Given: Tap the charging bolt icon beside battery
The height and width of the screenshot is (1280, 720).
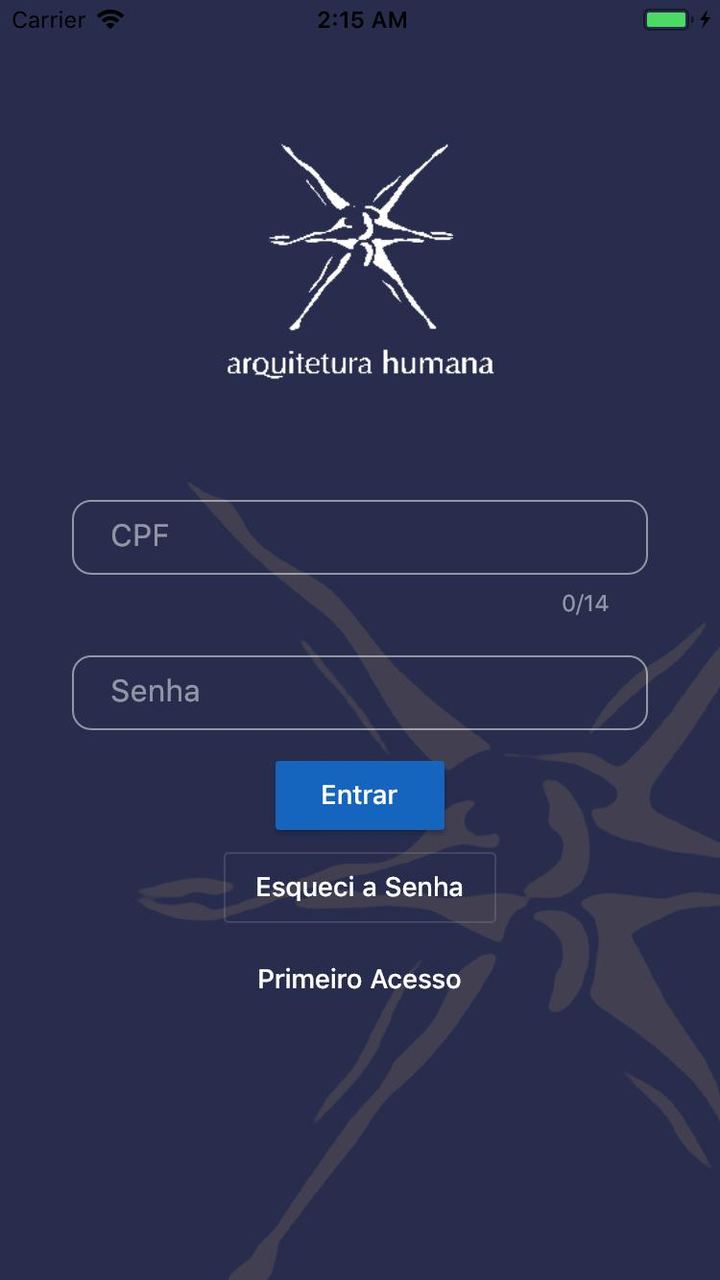Looking at the screenshot, I should coord(702,18).
